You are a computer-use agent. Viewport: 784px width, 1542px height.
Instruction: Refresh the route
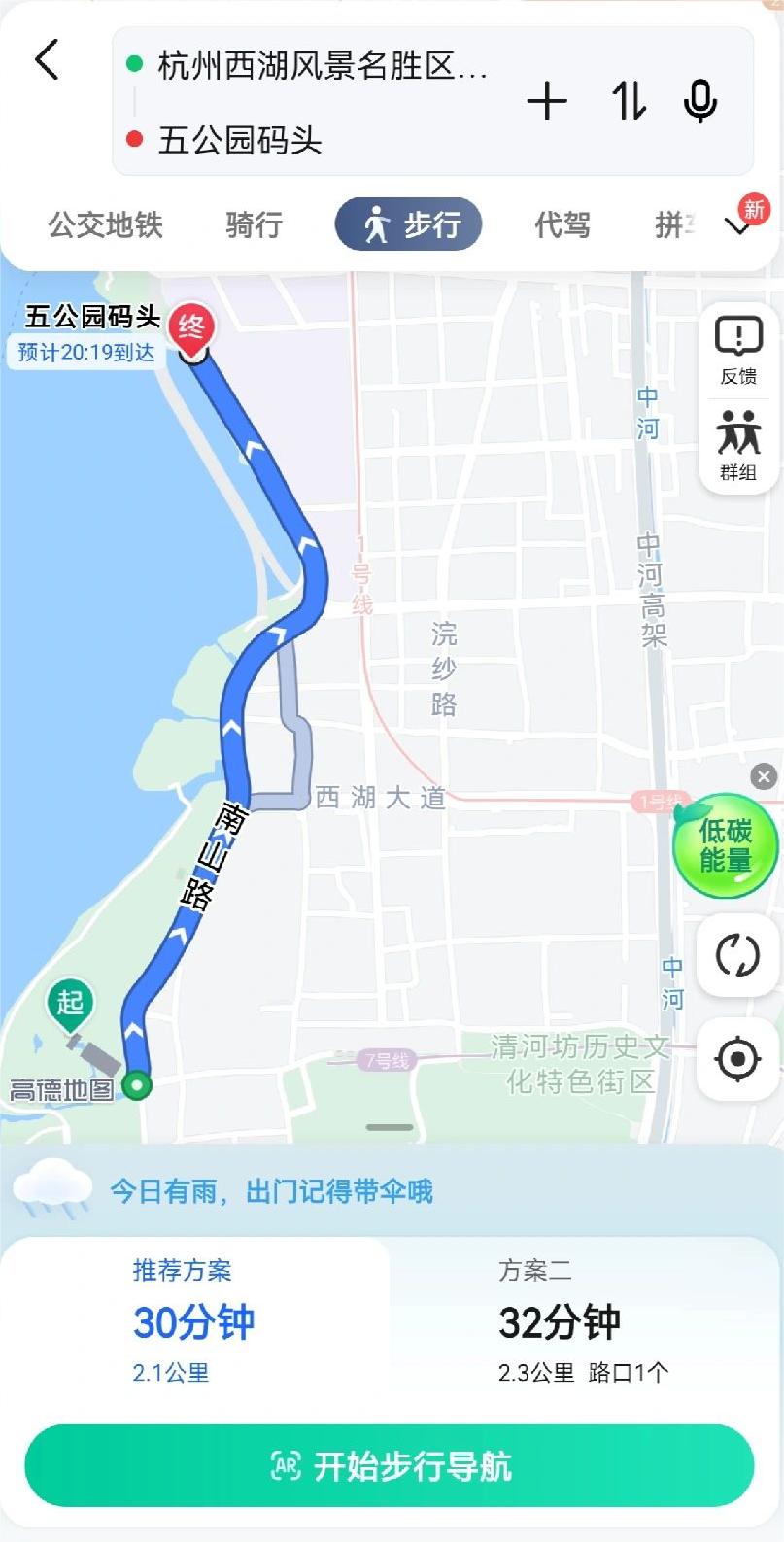pos(737,955)
